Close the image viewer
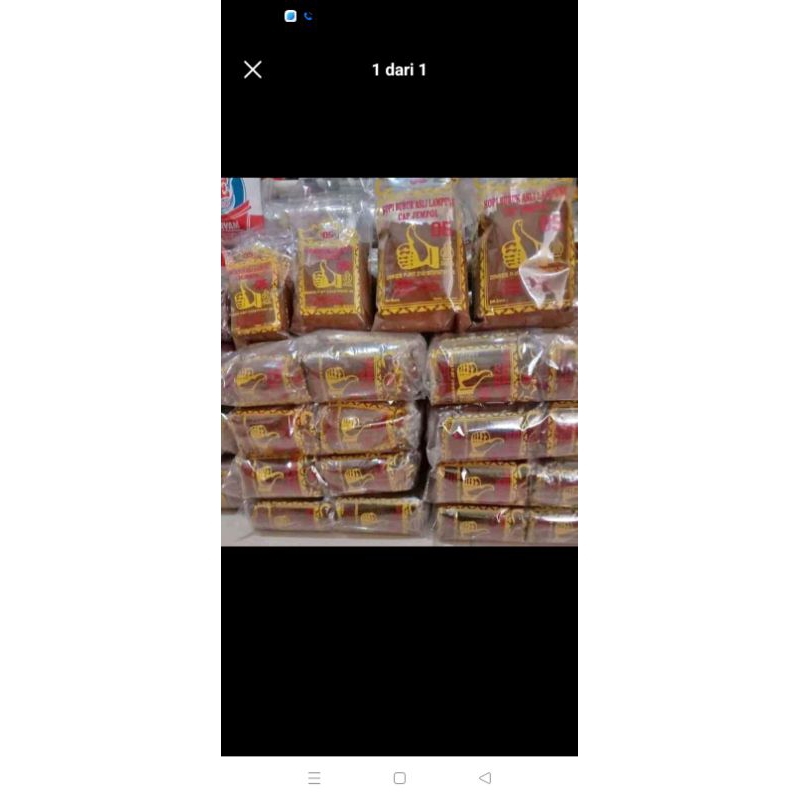Screen dimensions: 800x800 253,69
